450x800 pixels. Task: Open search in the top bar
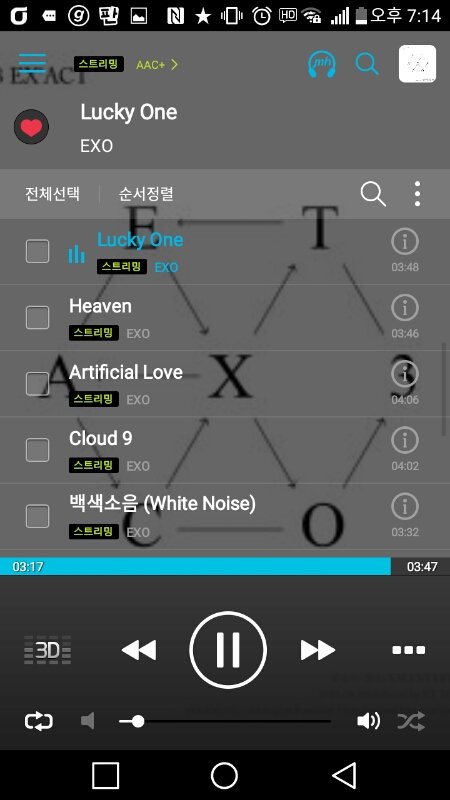point(367,64)
